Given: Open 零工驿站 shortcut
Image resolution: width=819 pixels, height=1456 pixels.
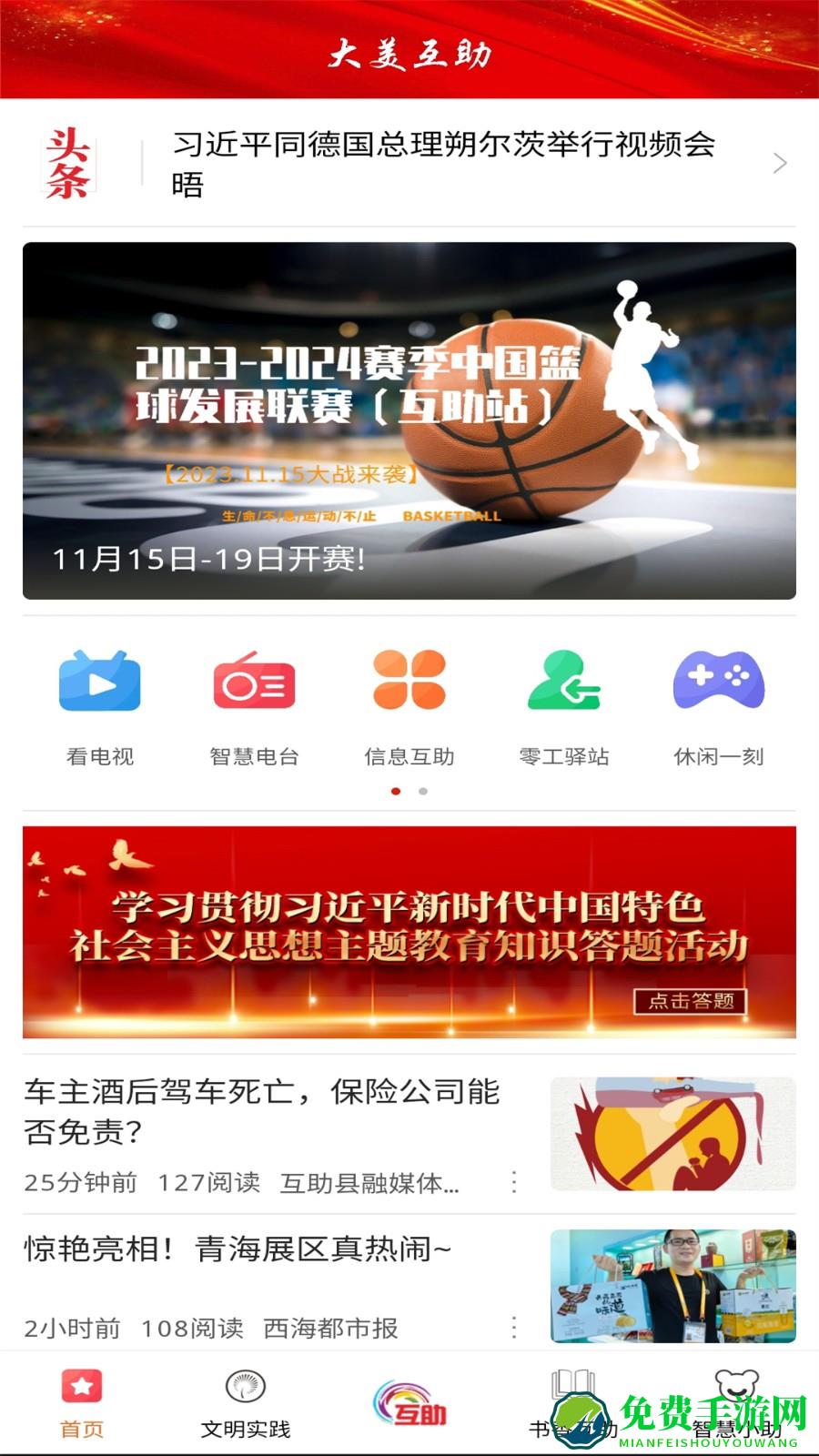Looking at the screenshot, I should [564, 706].
